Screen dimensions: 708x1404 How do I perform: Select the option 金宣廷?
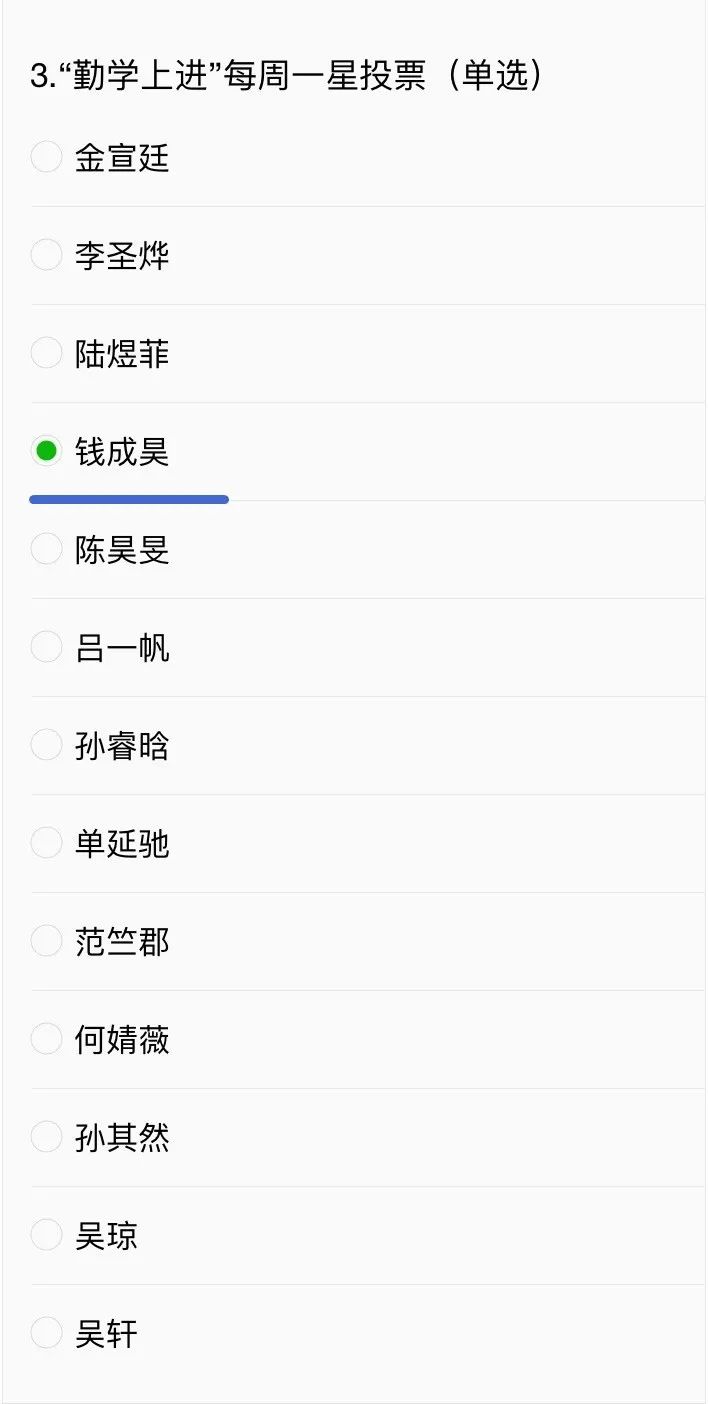47,157
